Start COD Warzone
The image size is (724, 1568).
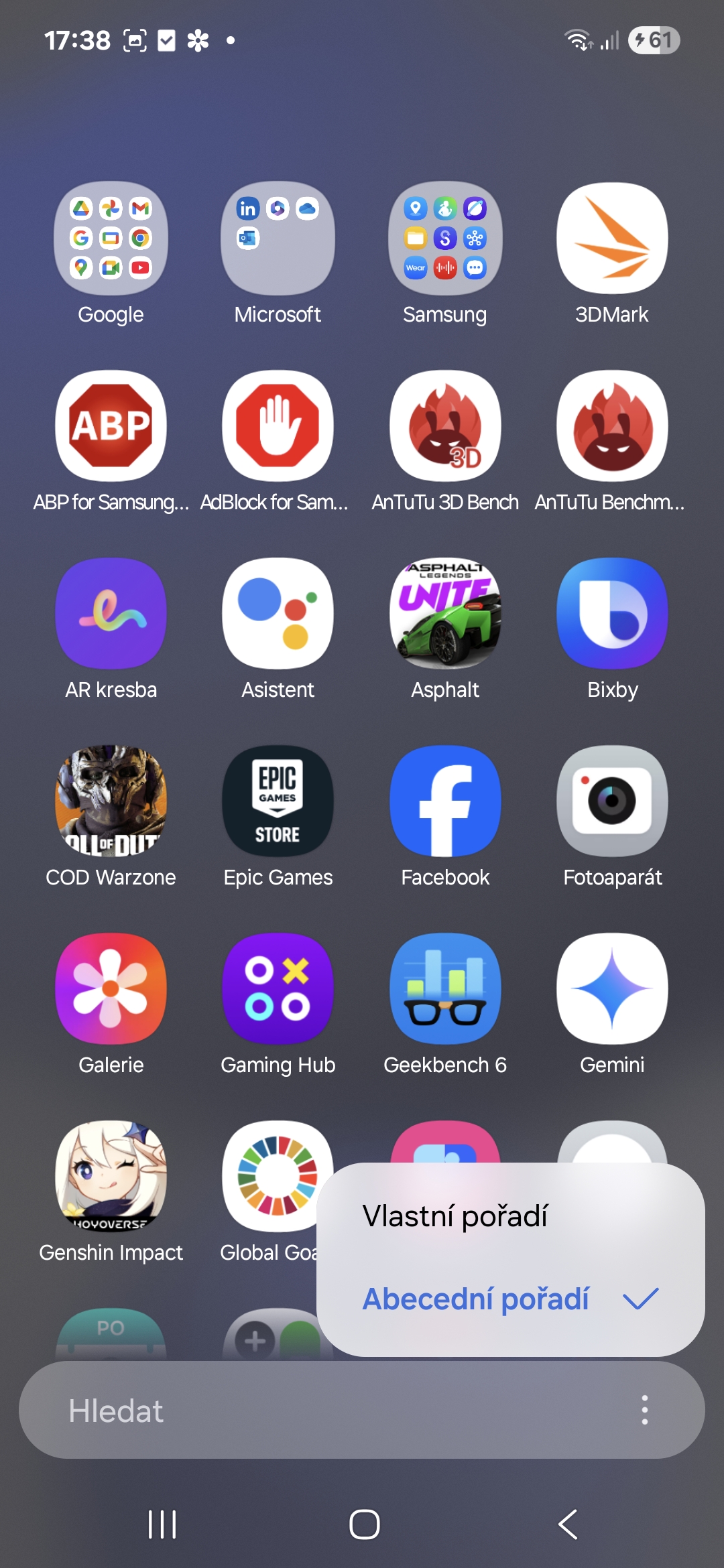[x=111, y=801]
